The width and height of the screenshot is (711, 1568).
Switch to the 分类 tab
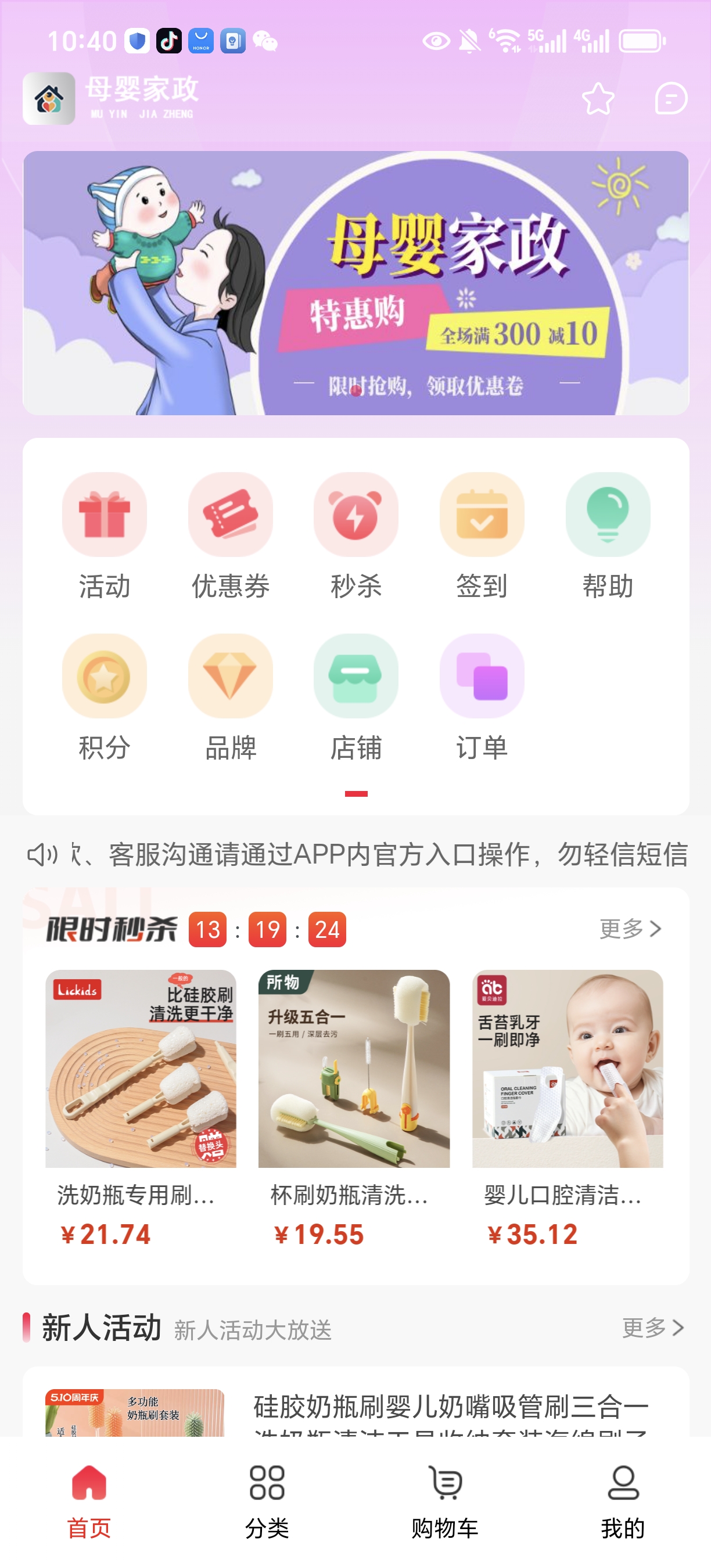coord(267,1500)
